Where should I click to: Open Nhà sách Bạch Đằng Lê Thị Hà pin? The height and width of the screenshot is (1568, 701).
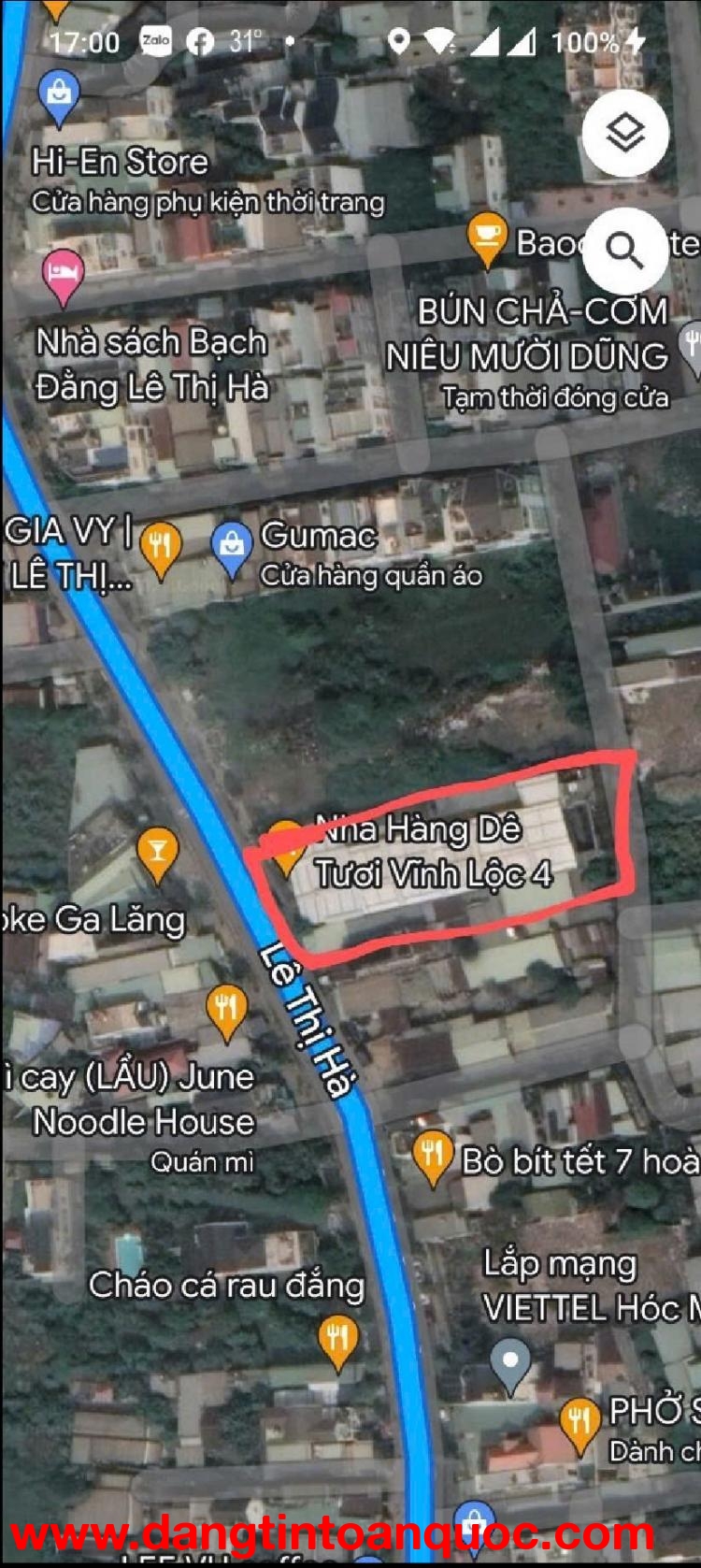[64, 274]
